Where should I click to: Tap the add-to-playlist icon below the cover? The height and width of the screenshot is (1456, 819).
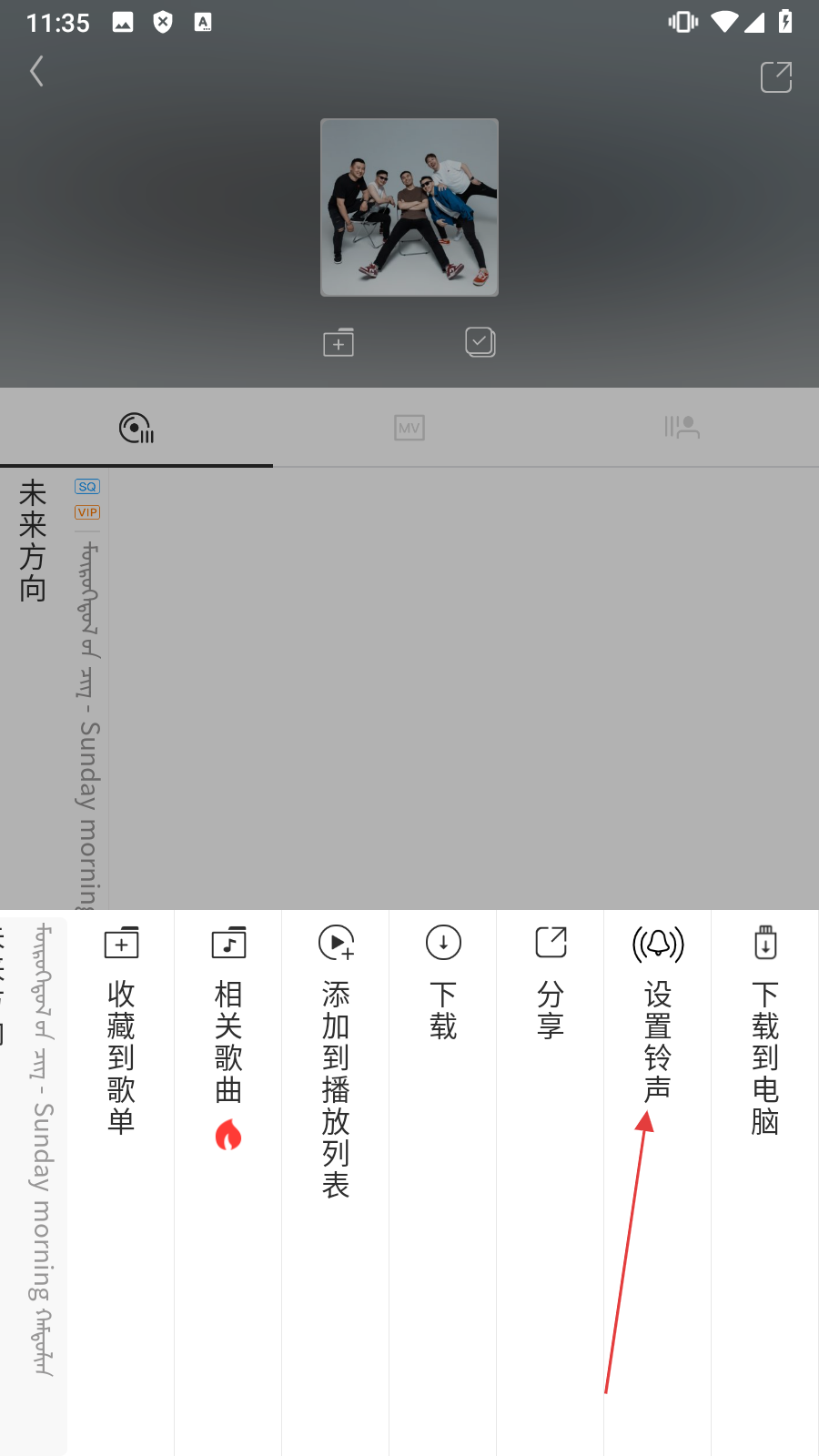pyautogui.click(x=339, y=342)
